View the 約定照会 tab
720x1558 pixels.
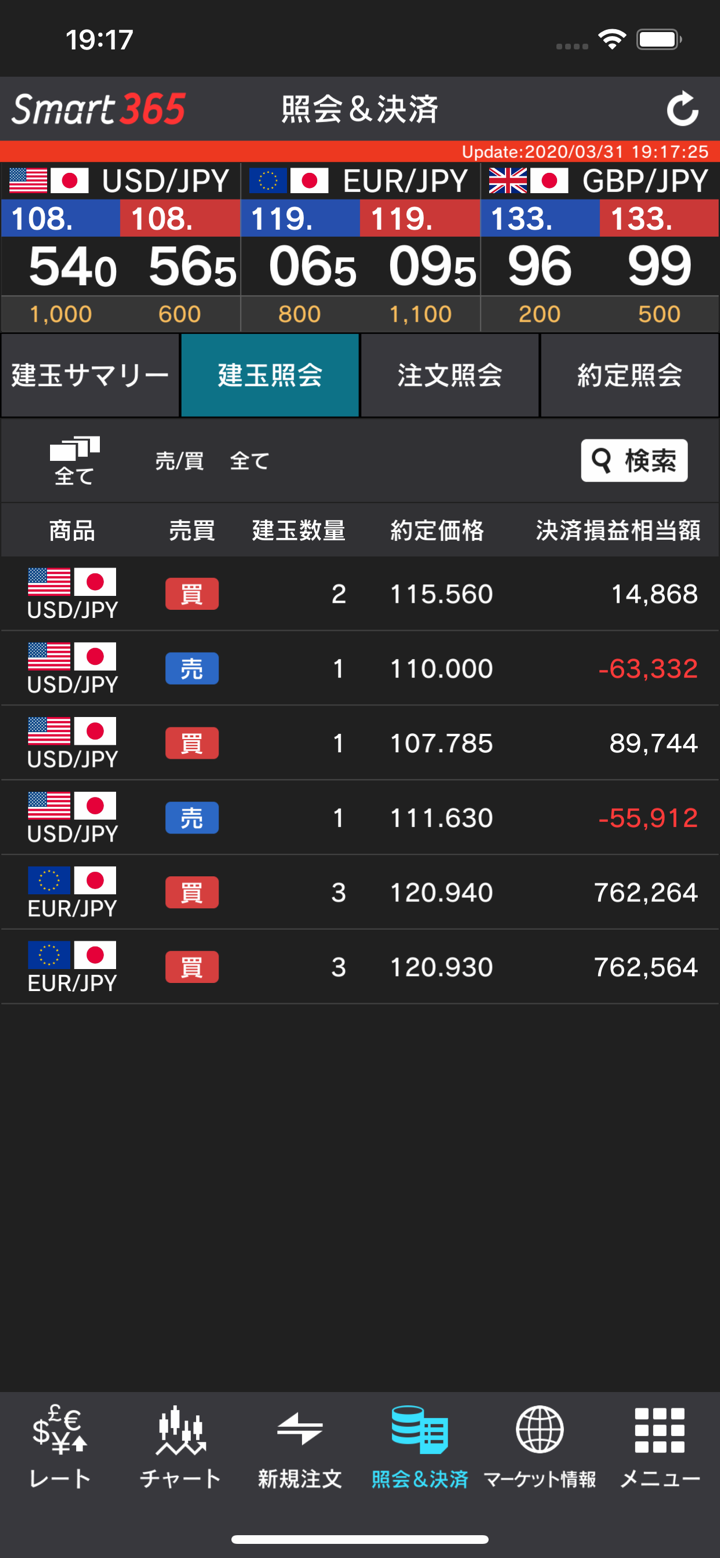coord(630,375)
